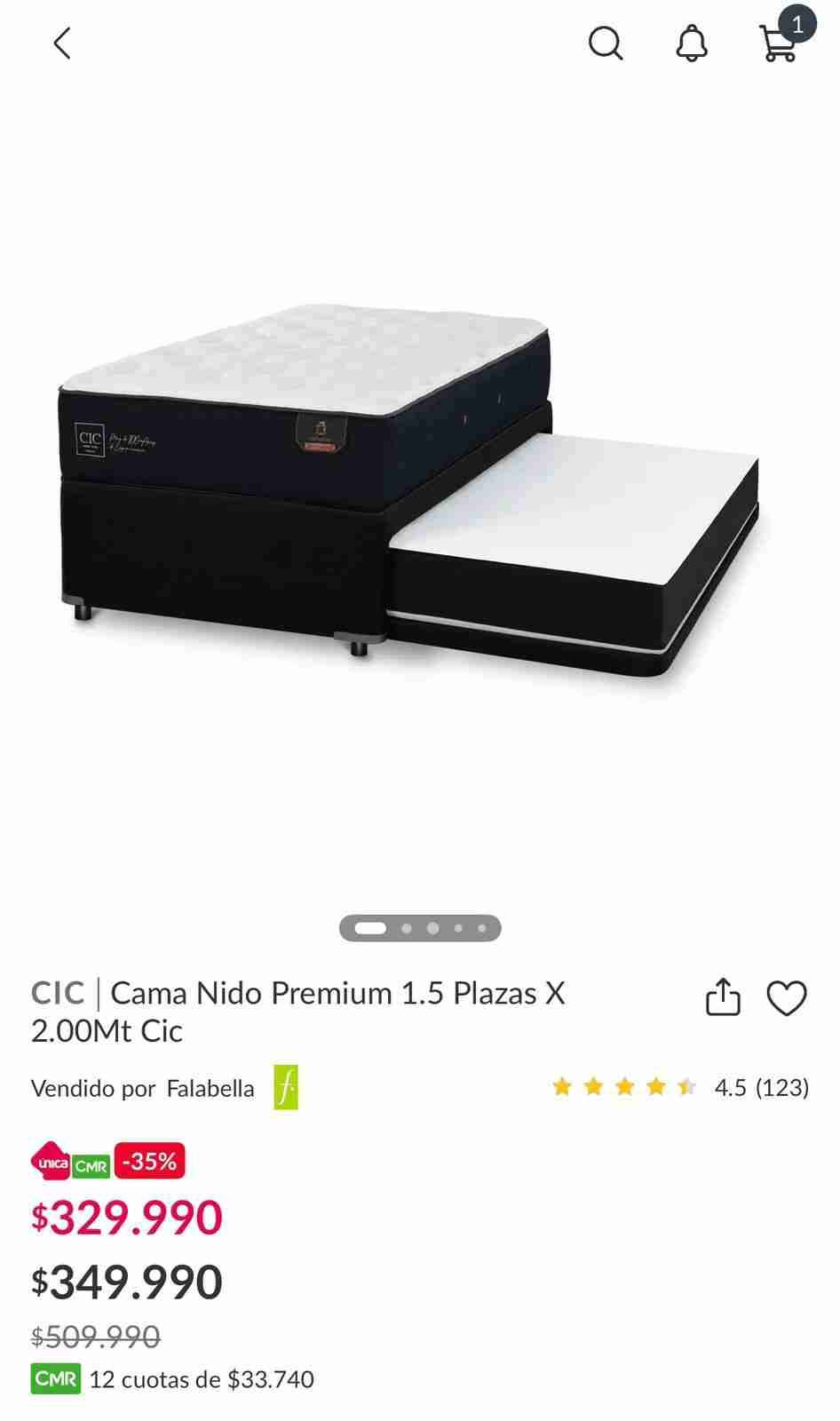Share the product using the share icon

click(x=725, y=997)
